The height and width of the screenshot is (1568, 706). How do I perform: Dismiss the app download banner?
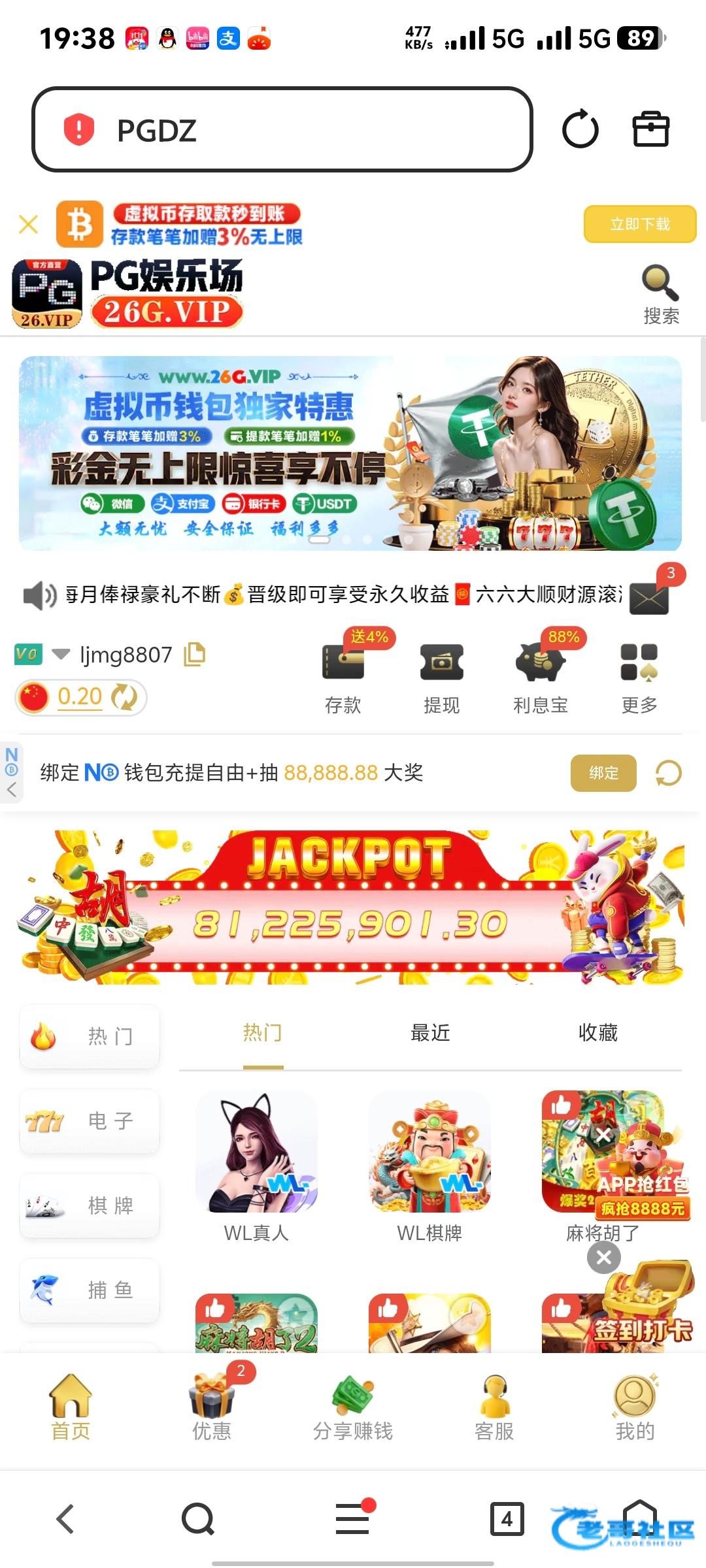coord(29,224)
